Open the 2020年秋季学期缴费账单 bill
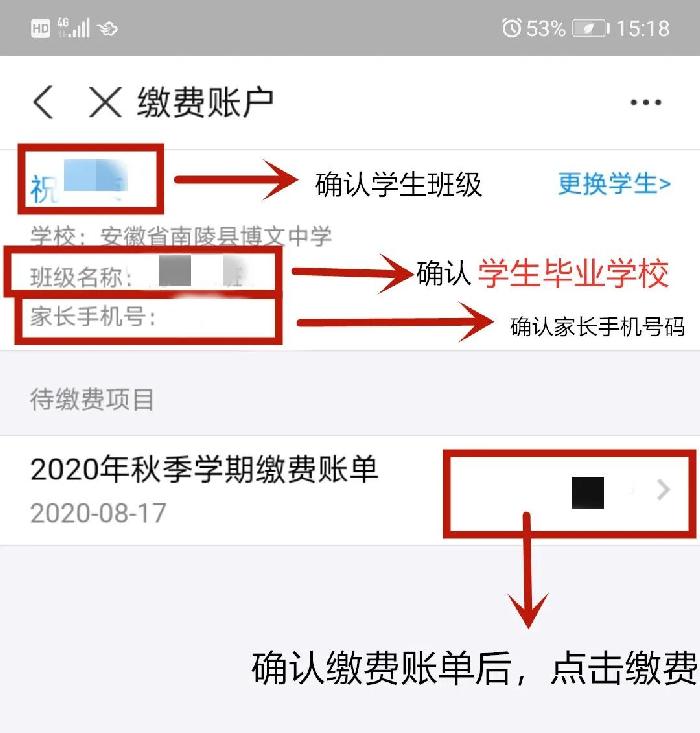The width and height of the screenshot is (700, 733). click(350, 489)
